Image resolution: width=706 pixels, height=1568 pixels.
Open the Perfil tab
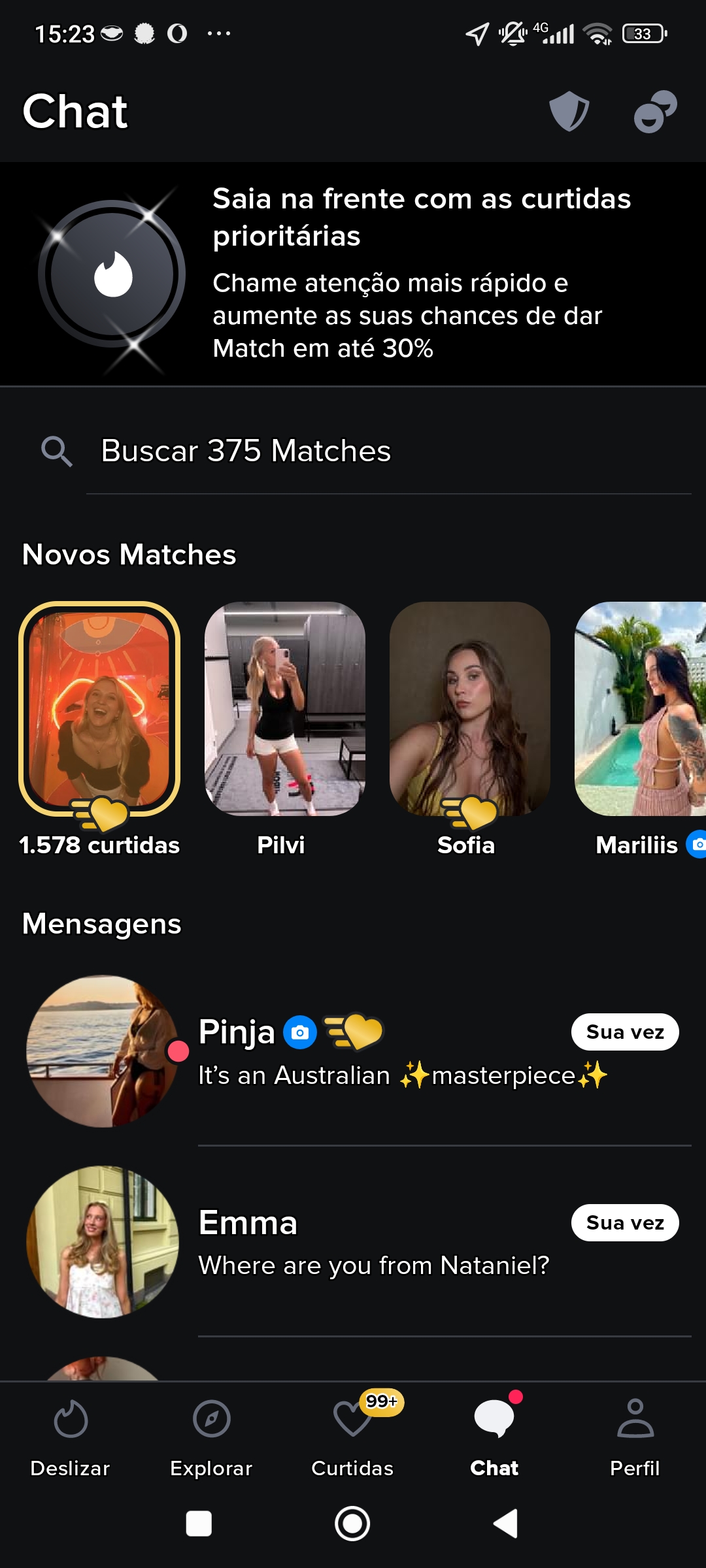(x=634, y=1437)
